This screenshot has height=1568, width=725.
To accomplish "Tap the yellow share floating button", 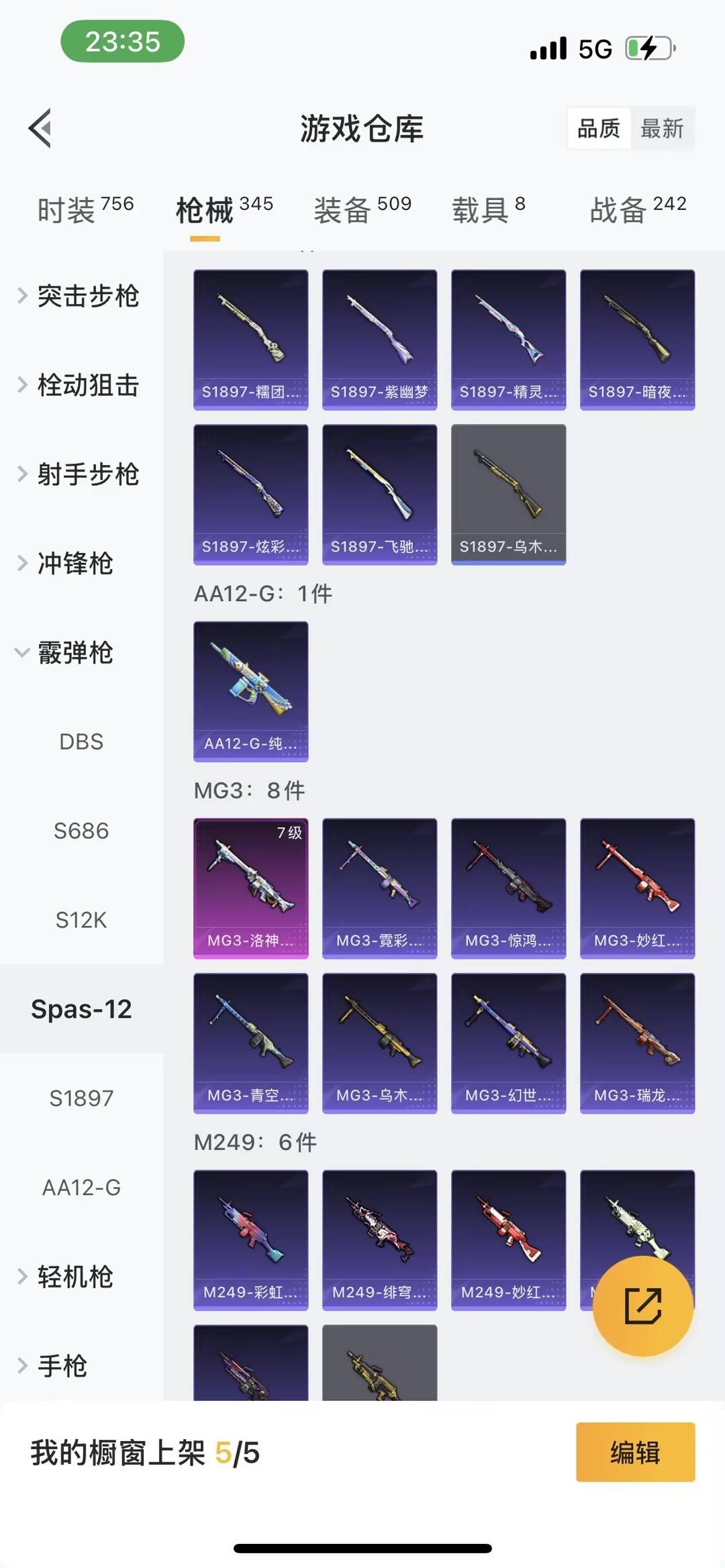I will [642, 1306].
